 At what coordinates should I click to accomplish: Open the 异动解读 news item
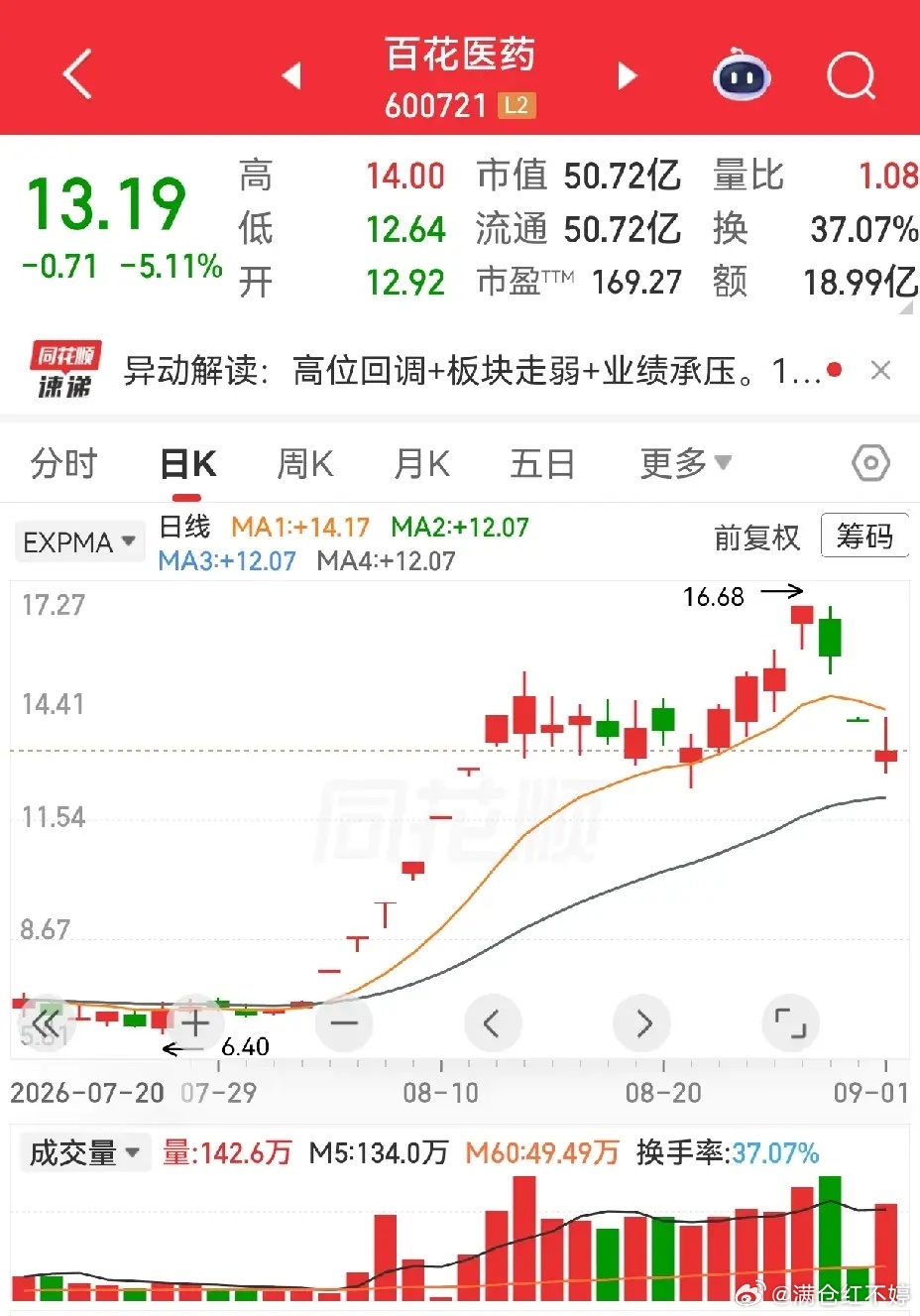tap(472, 371)
